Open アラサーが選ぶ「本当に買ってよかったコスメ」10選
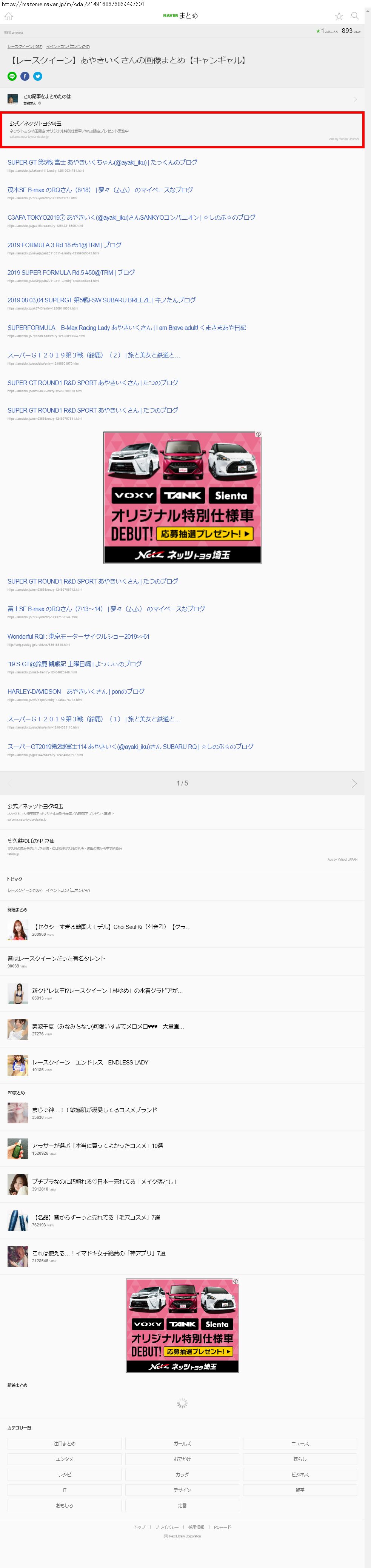371x1568 pixels. tap(97, 1146)
